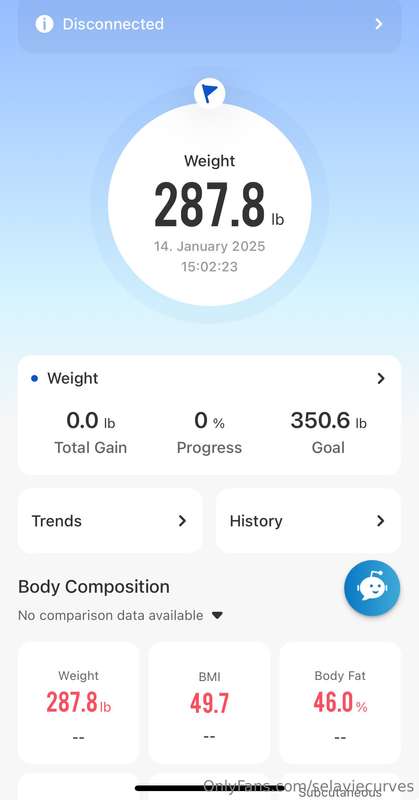This screenshot has height=800, width=419.
Task: Open the BMI 49.7 card
Action: point(209,703)
